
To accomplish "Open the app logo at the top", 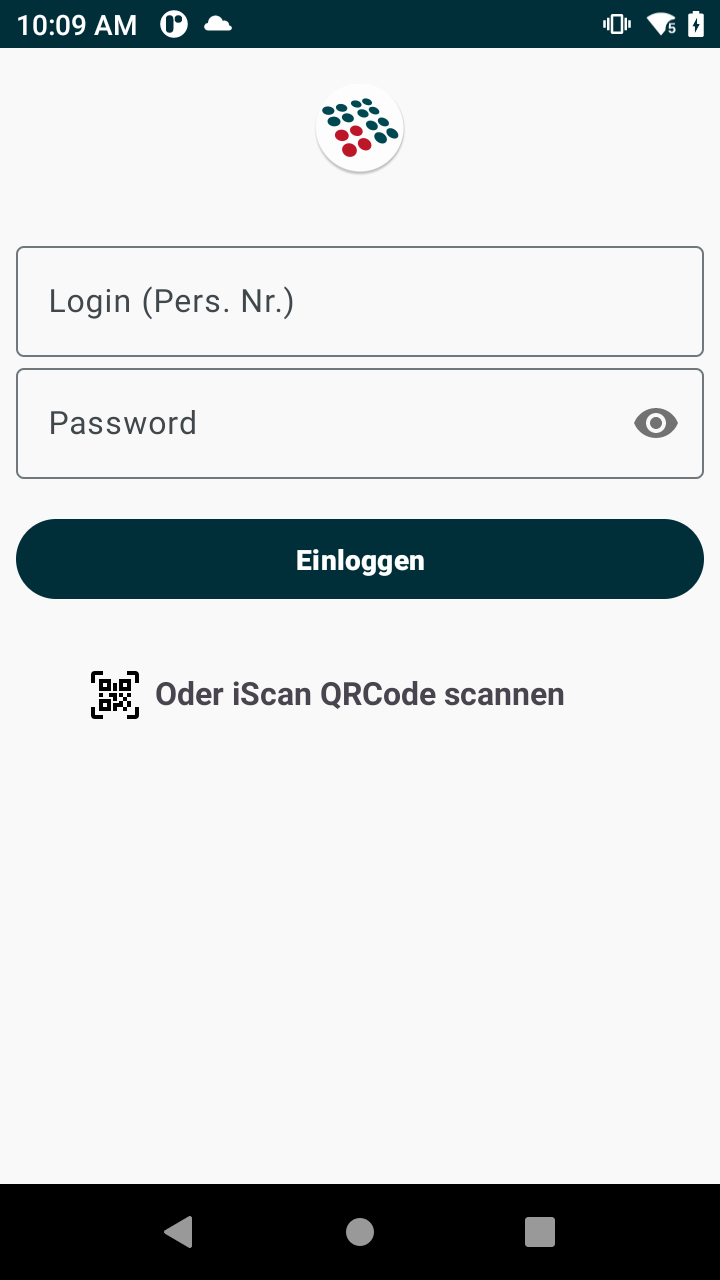I will click(359, 128).
